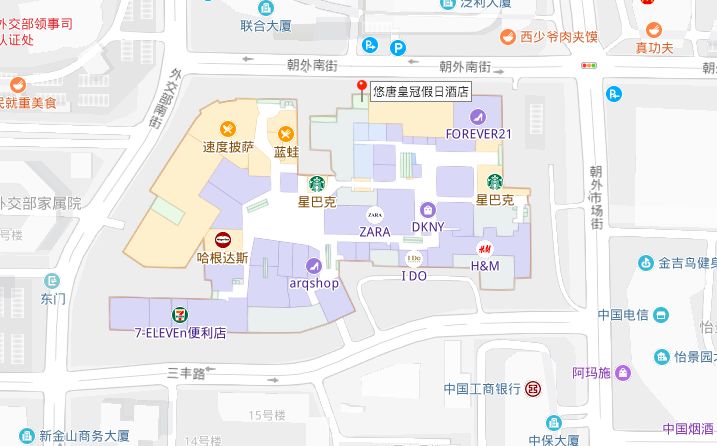
Task: Tap the 星巴克 marker next to 蓝蛙
Action: click(x=316, y=184)
